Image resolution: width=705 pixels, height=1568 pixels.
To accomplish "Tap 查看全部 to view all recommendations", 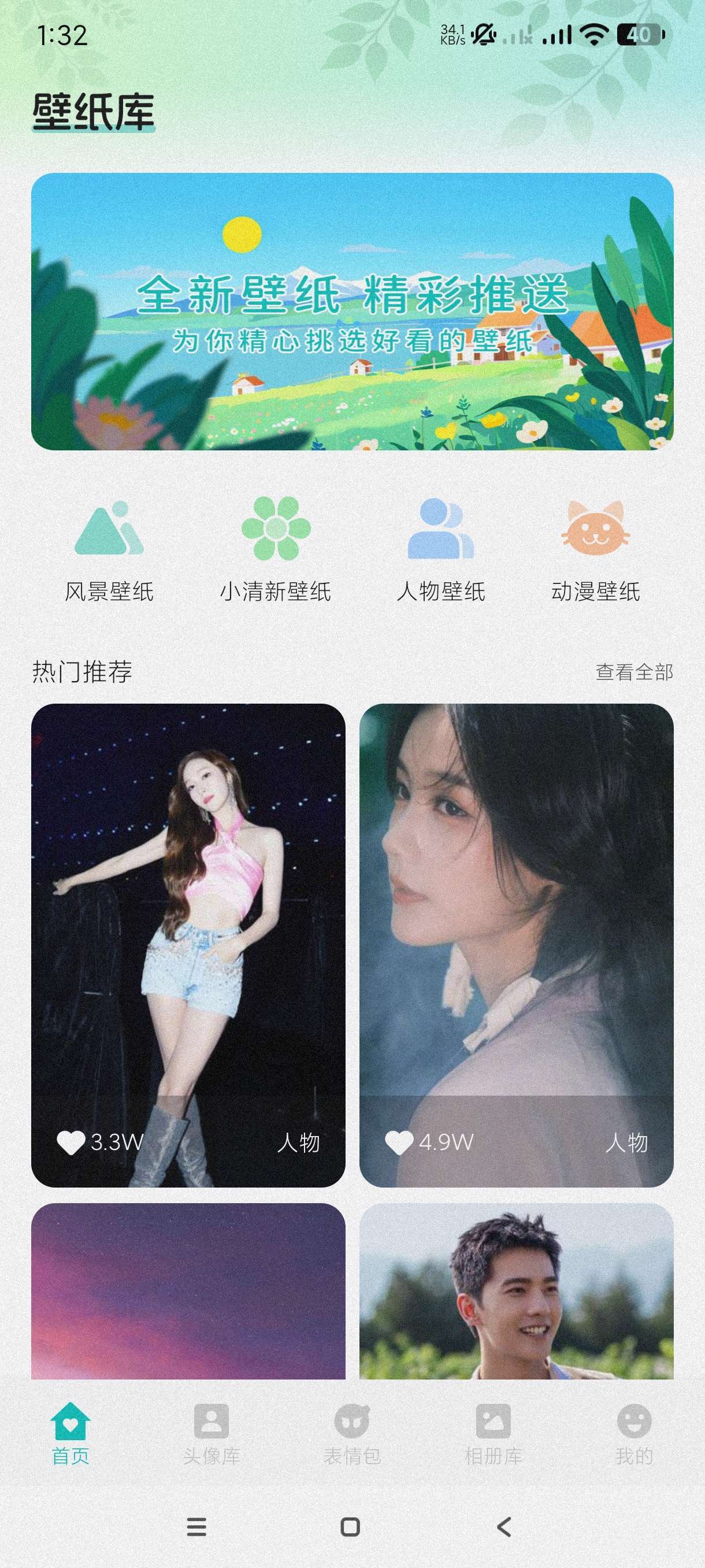I will click(634, 672).
